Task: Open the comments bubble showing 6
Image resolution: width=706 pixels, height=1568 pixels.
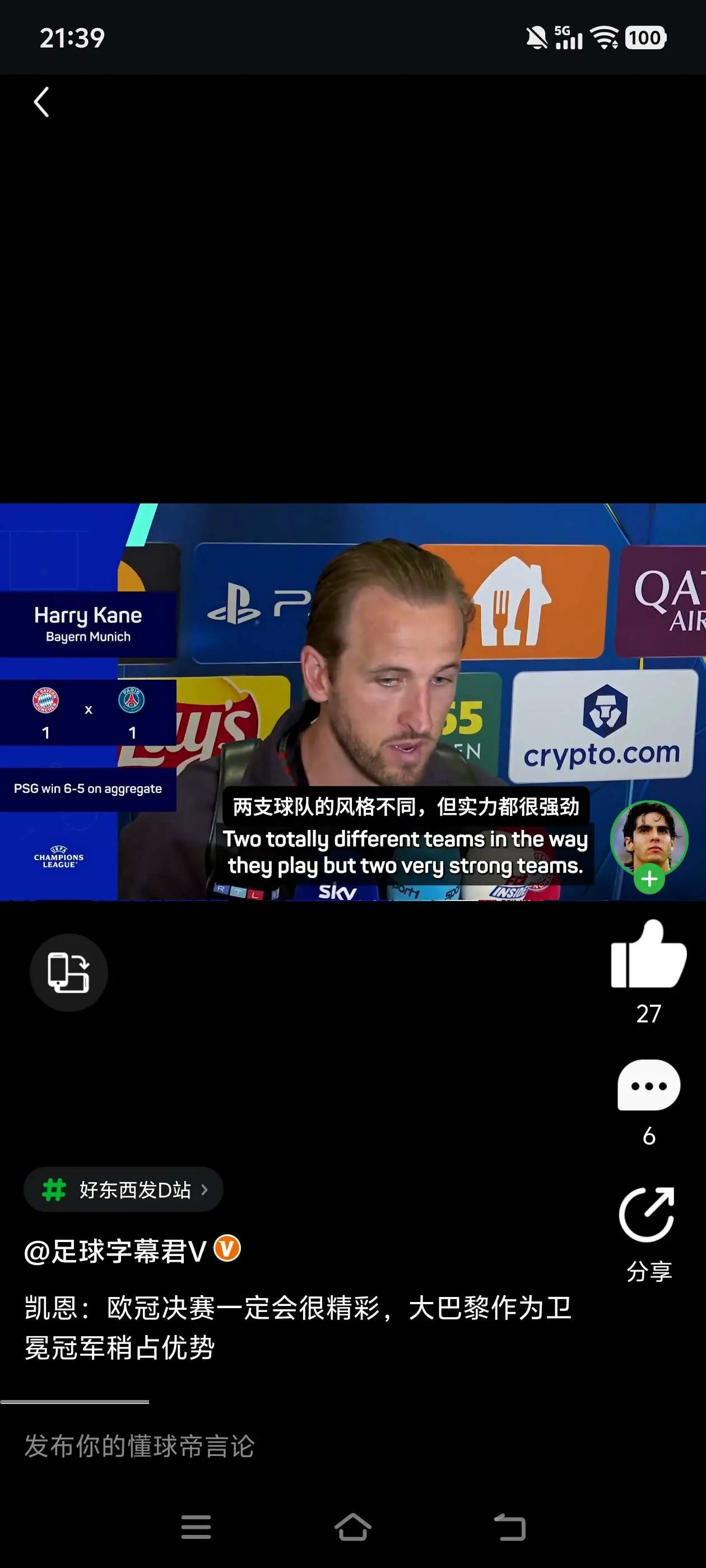Action: coord(649,1085)
